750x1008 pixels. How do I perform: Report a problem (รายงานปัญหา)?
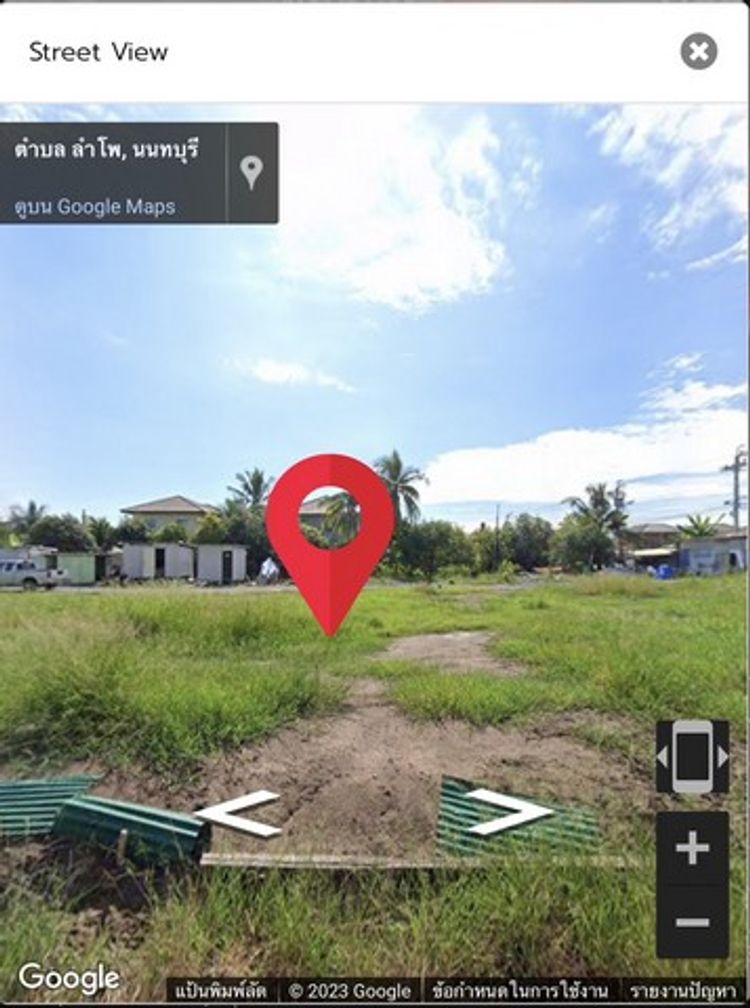coord(687,991)
